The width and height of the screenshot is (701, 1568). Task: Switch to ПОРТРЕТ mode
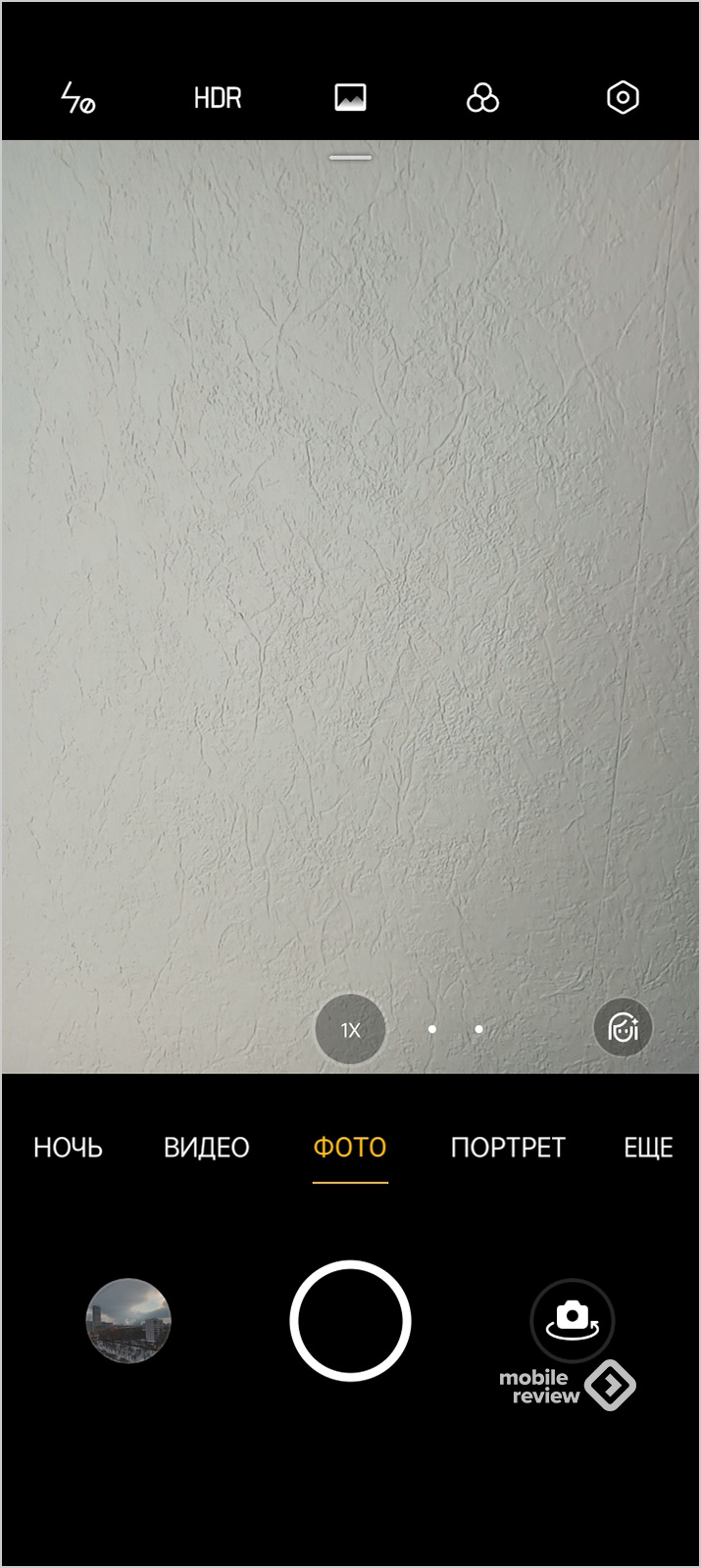508,1148
